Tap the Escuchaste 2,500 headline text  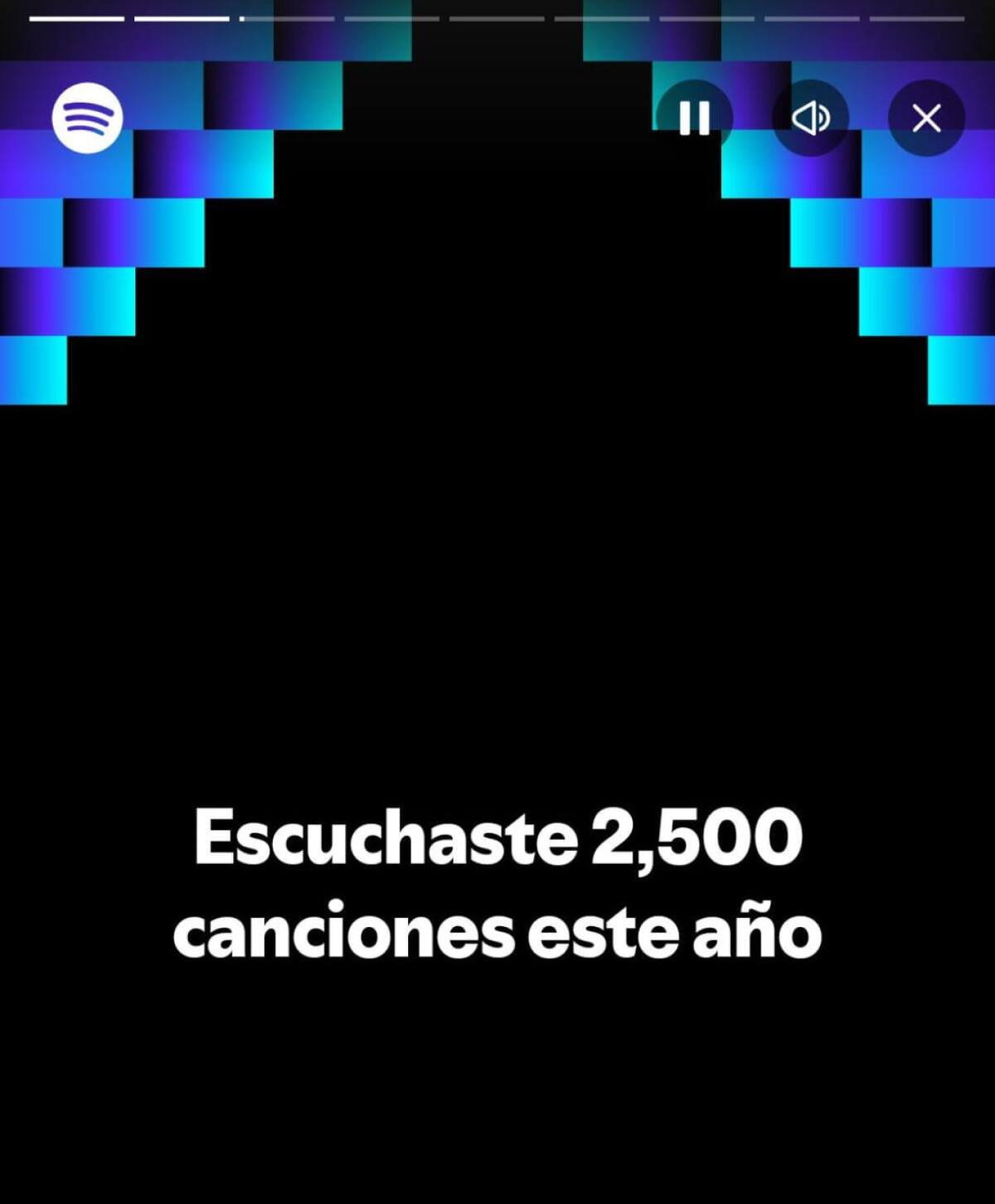pos(497,839)
